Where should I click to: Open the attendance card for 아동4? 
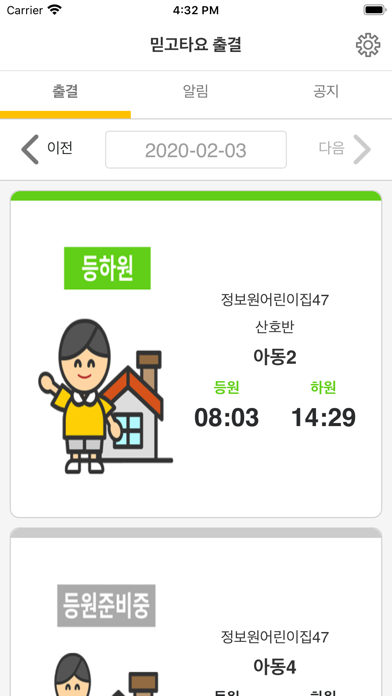(196, 612)
